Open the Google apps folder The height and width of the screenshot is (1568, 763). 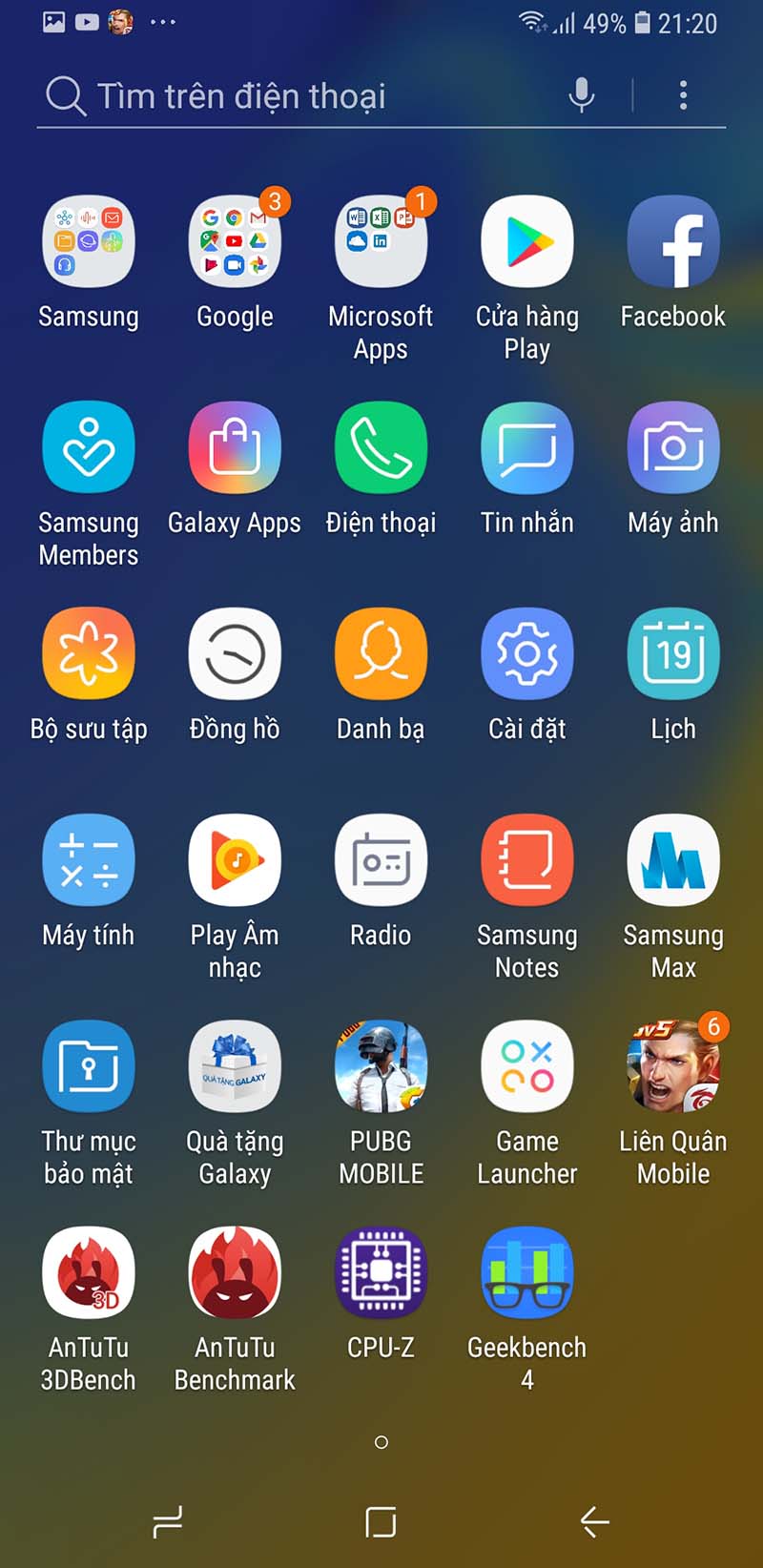click(235, 242)
